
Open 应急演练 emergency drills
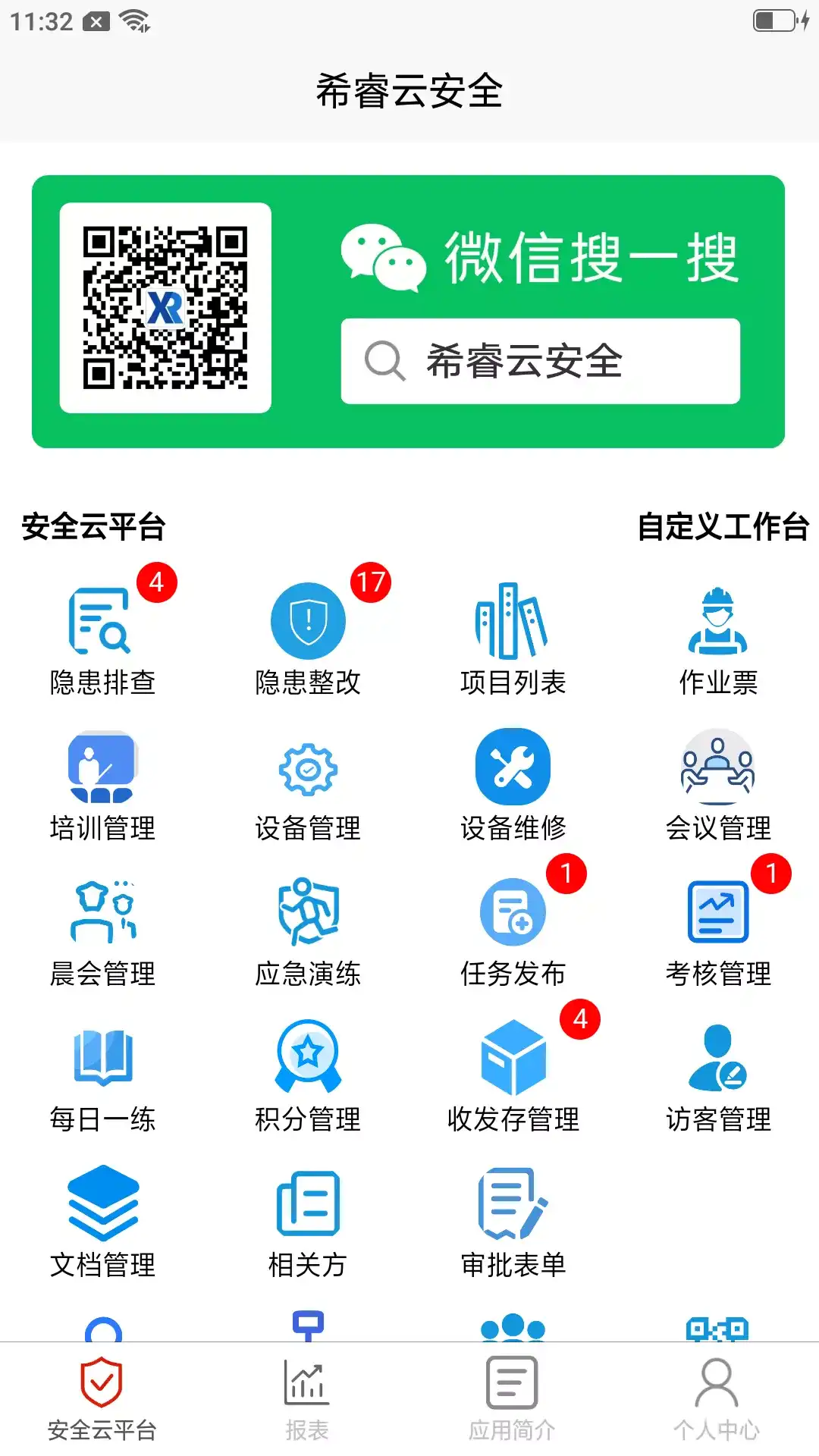point(308,930)
